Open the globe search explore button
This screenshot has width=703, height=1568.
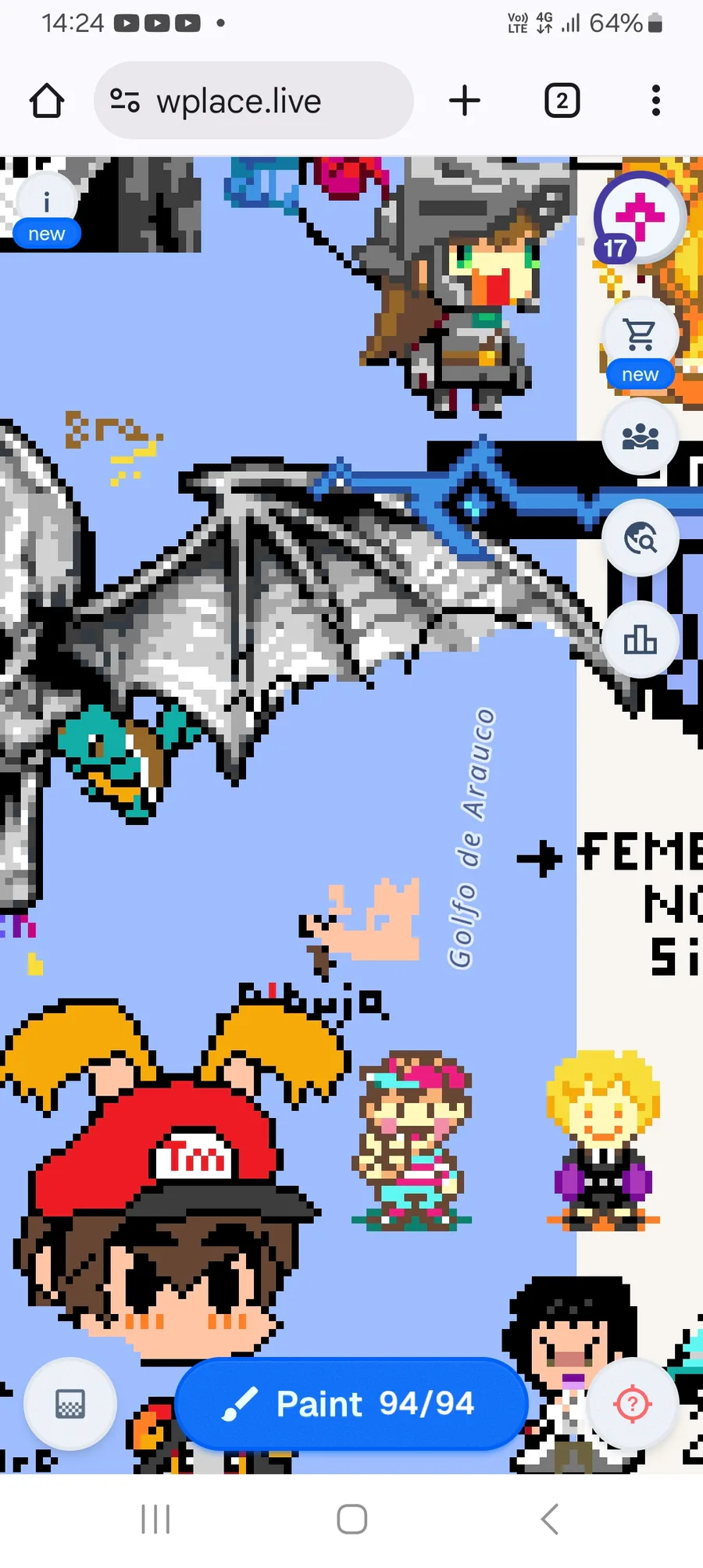tap(640, 538)
